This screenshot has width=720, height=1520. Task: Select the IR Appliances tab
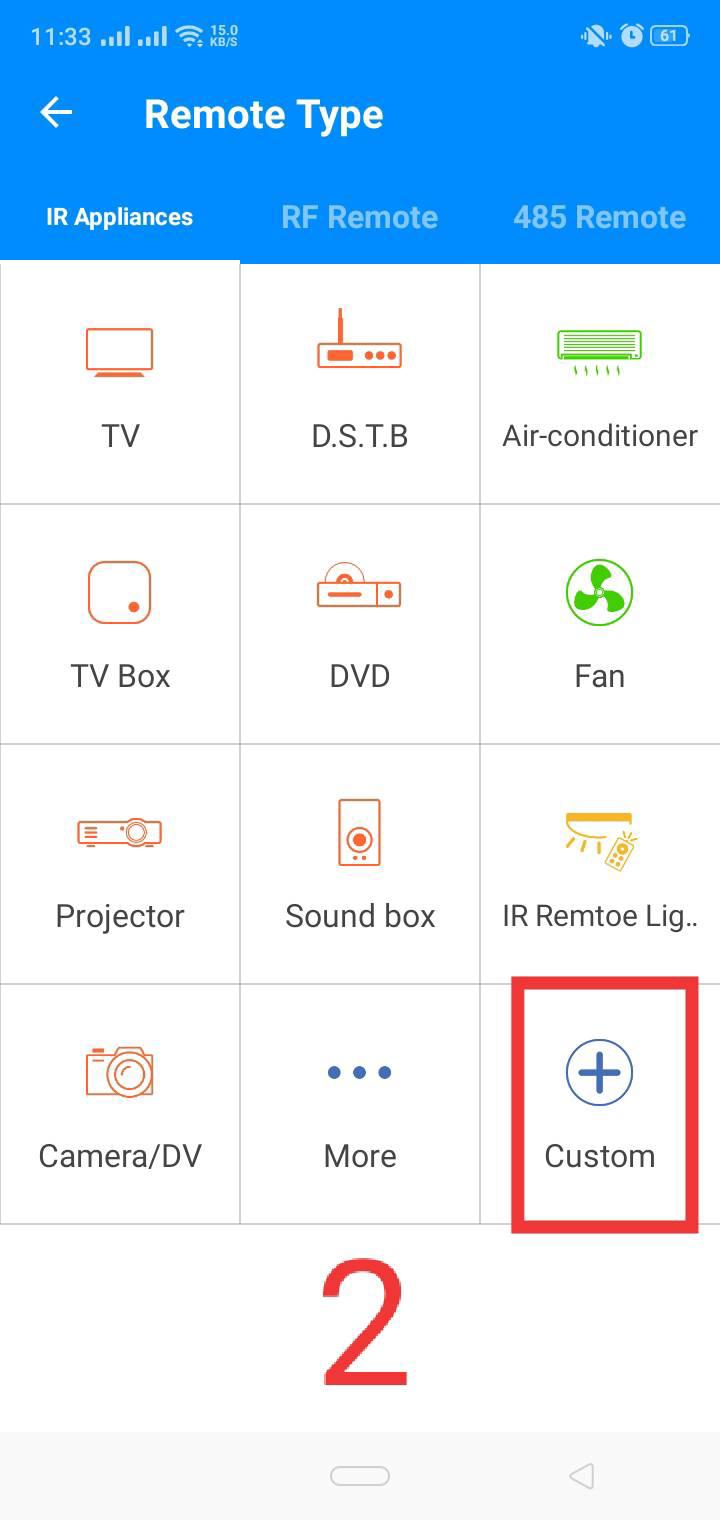click(x=120, y=217)
